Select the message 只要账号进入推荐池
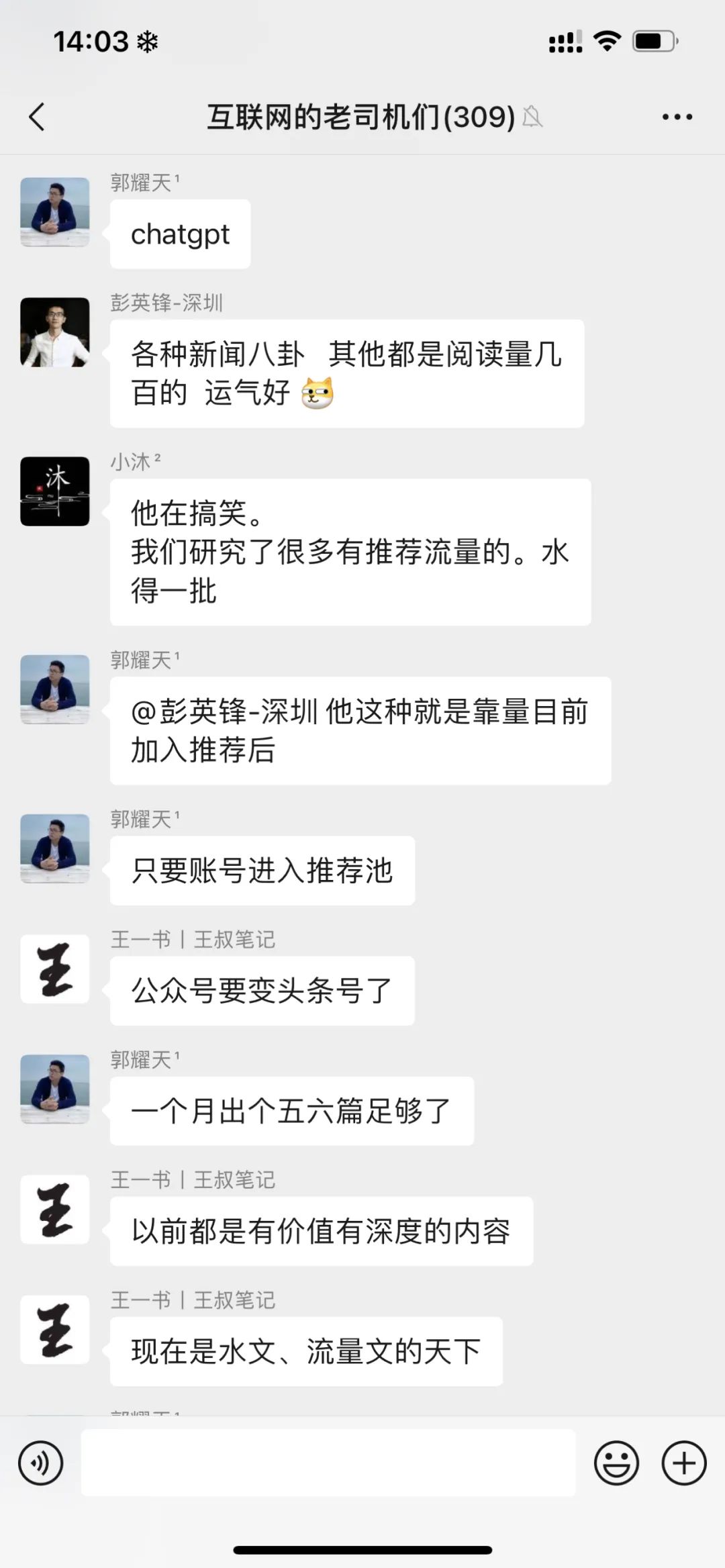Viewport: 725px width, 1568px height. (x=262, y=872)
